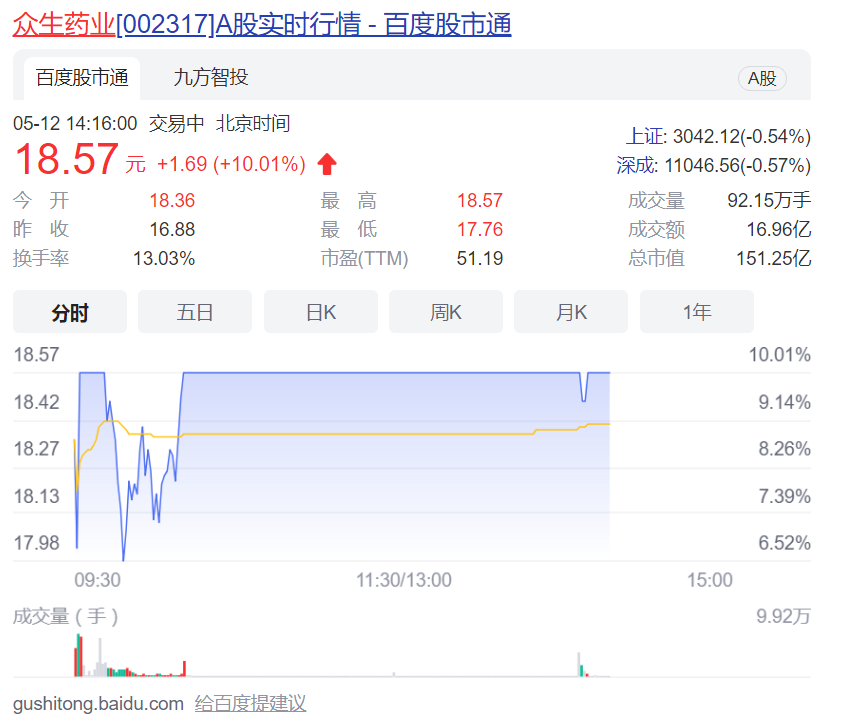Select the 五日 chart view
The height and width of the screenshot is (721, 845).
(195, 312)
